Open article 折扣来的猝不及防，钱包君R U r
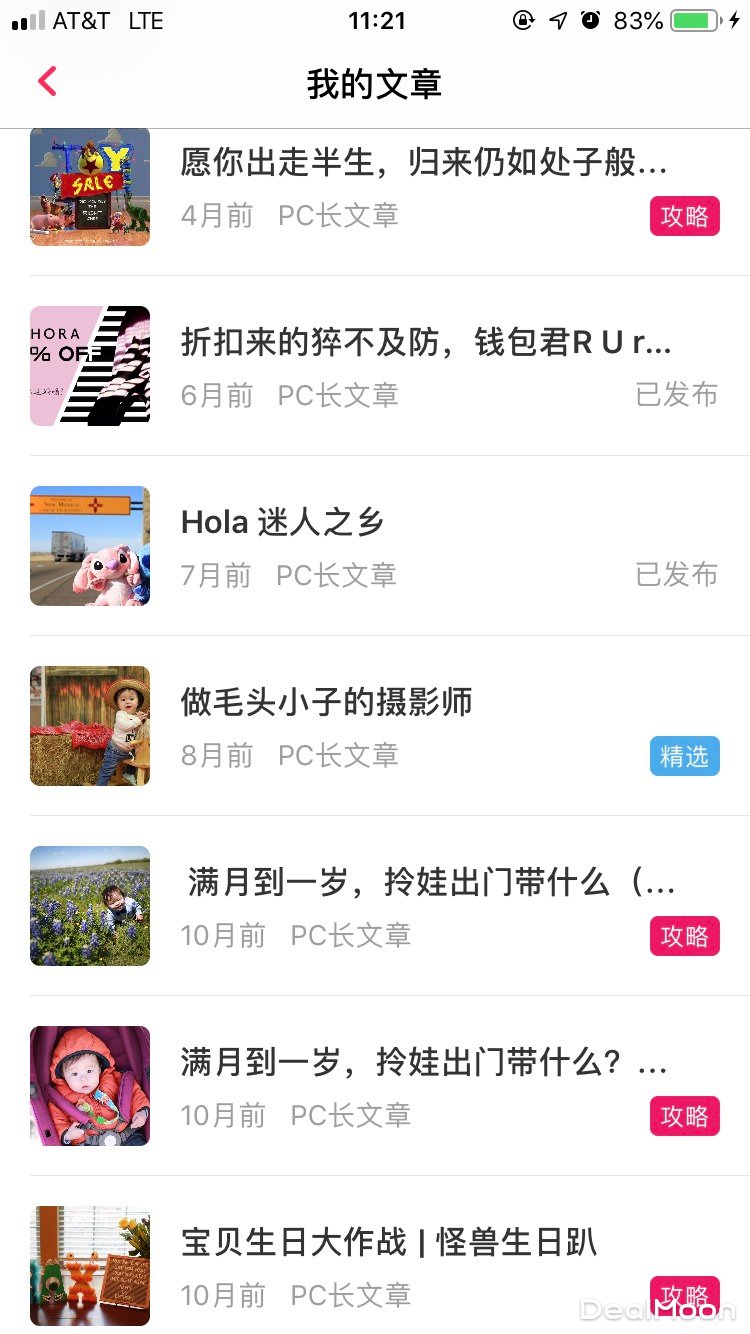Image resolution: width=750 pixels, height=1334 pixels. point(425,343)
